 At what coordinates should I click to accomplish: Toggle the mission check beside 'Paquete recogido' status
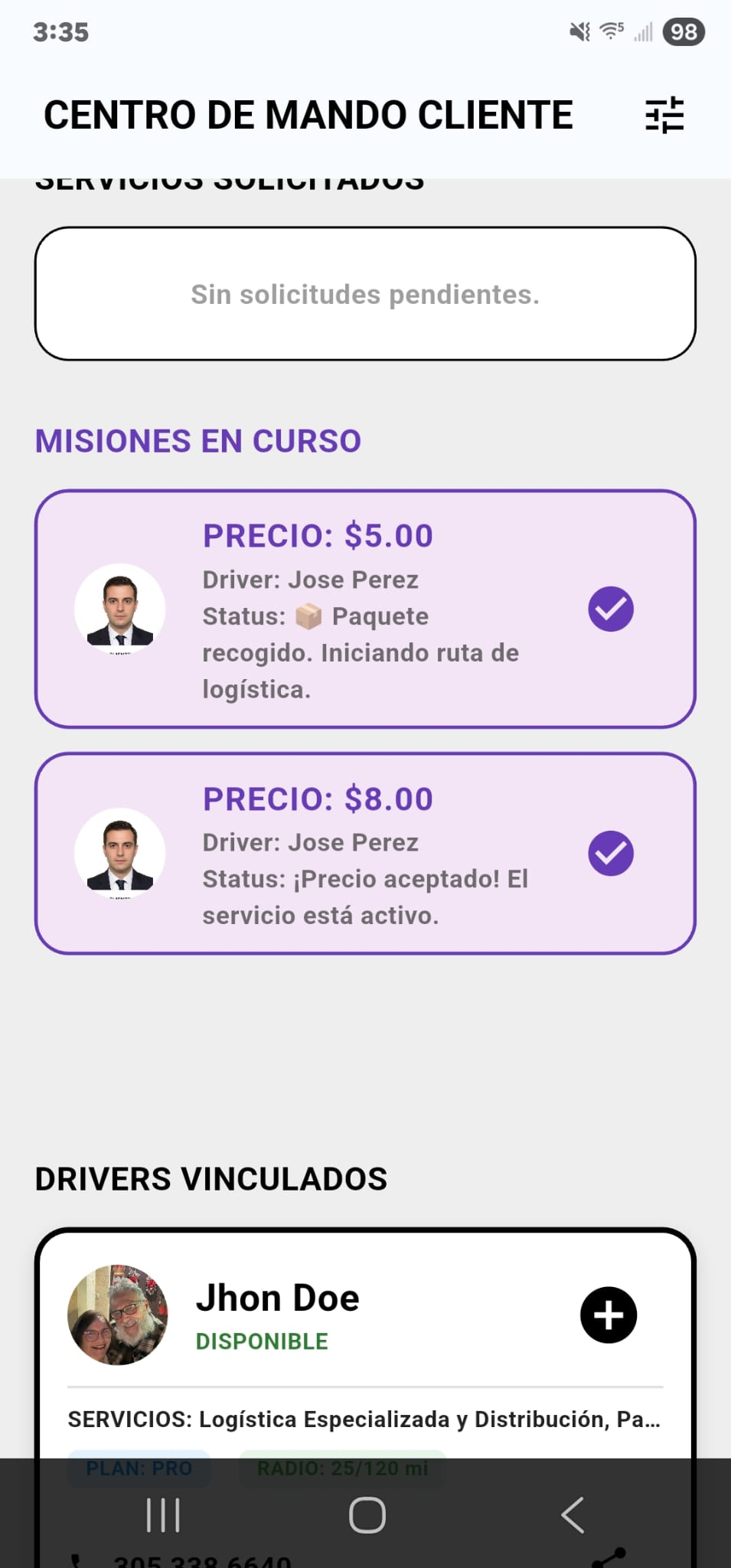point(611,609)
